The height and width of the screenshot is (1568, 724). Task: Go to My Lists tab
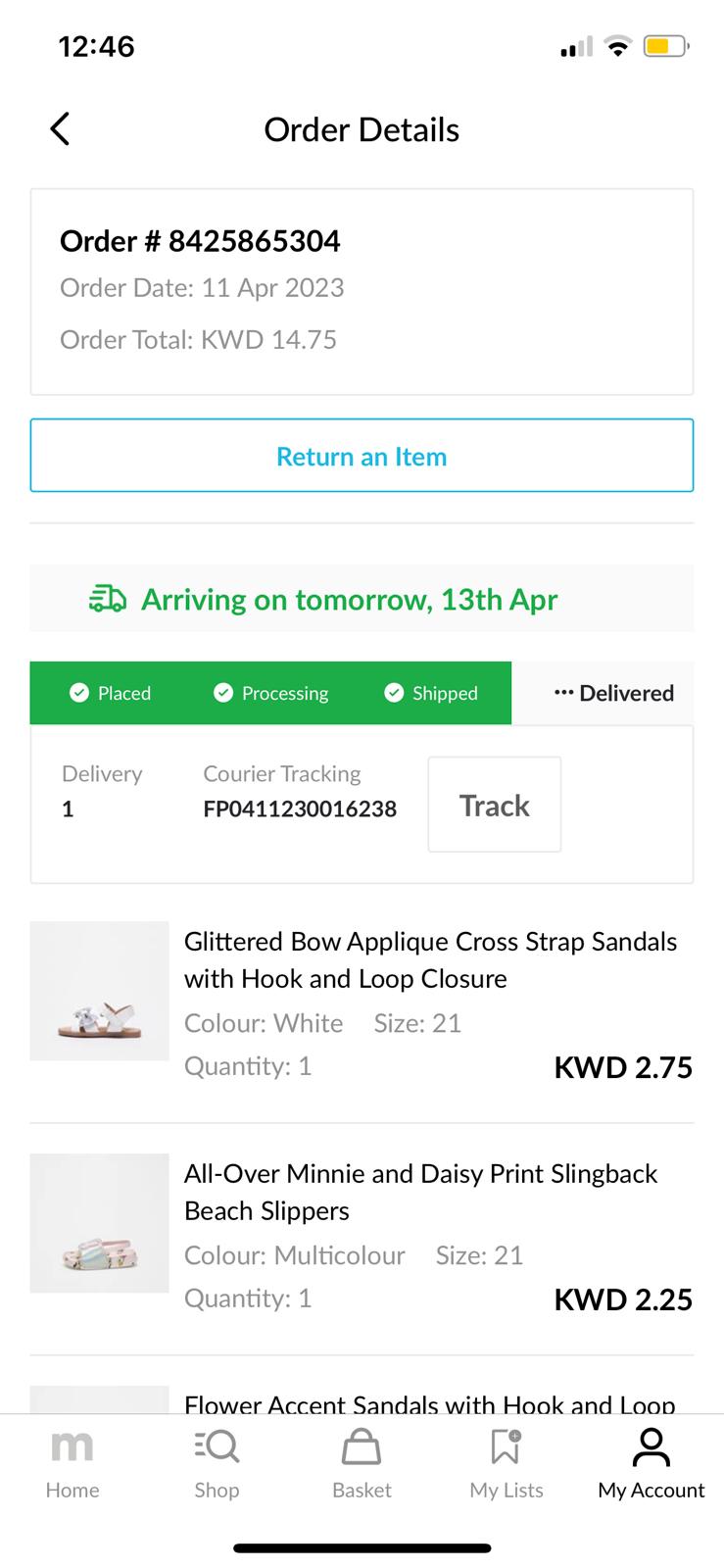(x=506, y=1463)
